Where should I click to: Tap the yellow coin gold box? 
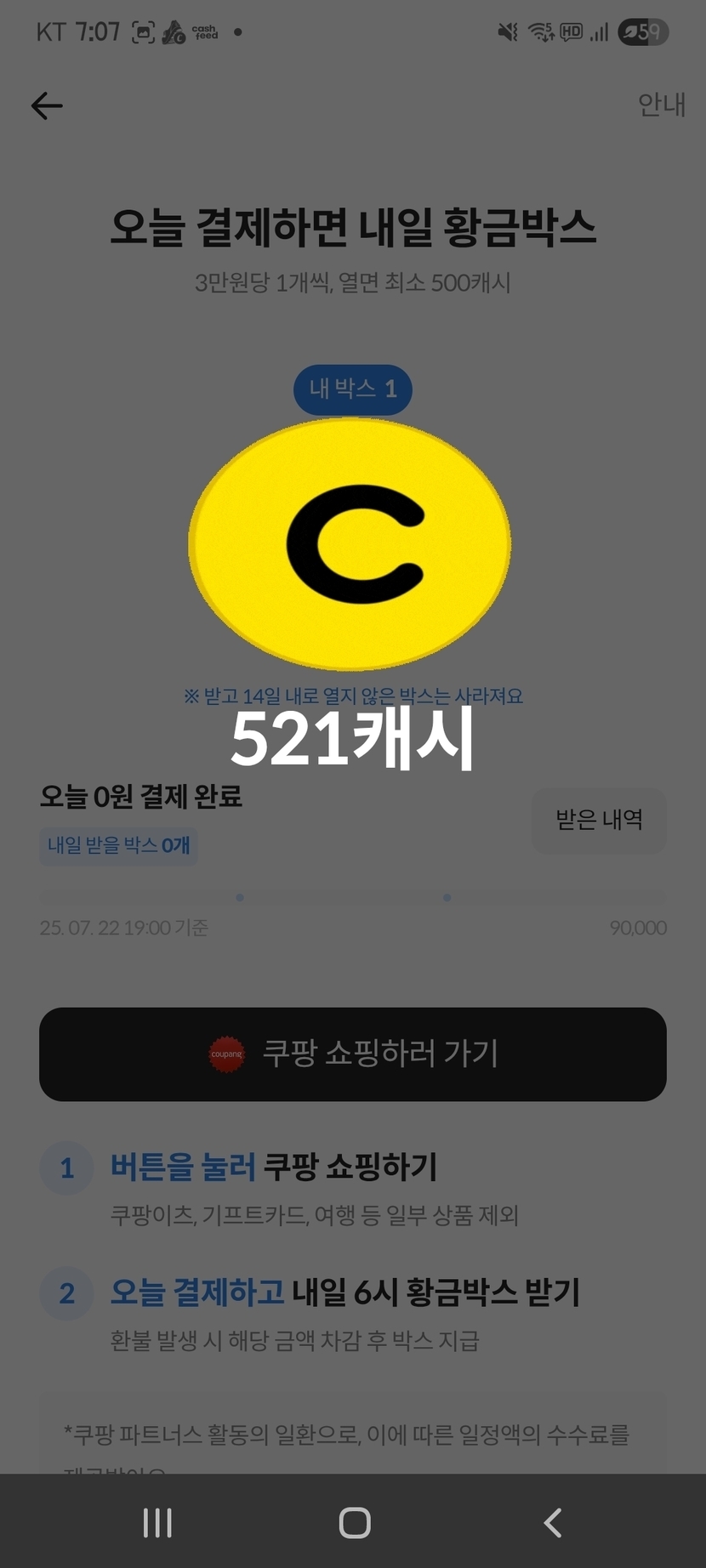point(350,544)
